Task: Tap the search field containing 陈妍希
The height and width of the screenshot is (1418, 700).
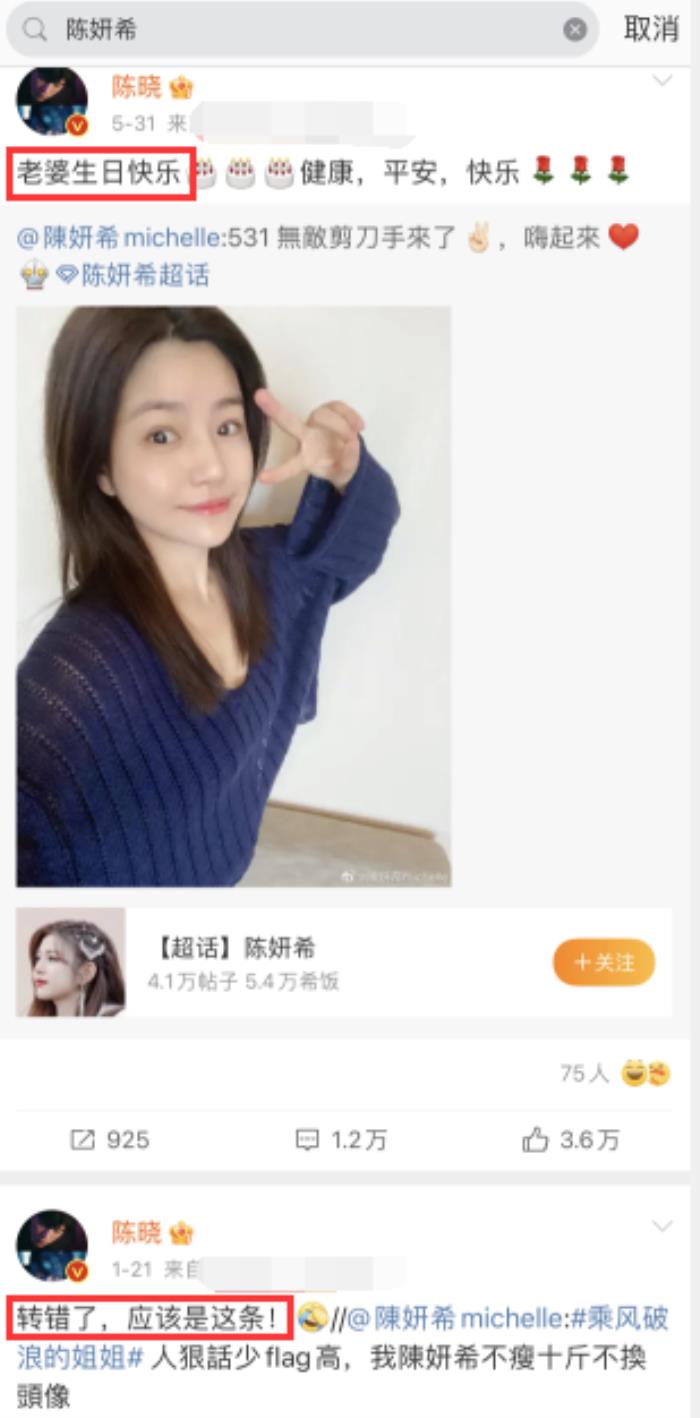Action: coord(300,30)
